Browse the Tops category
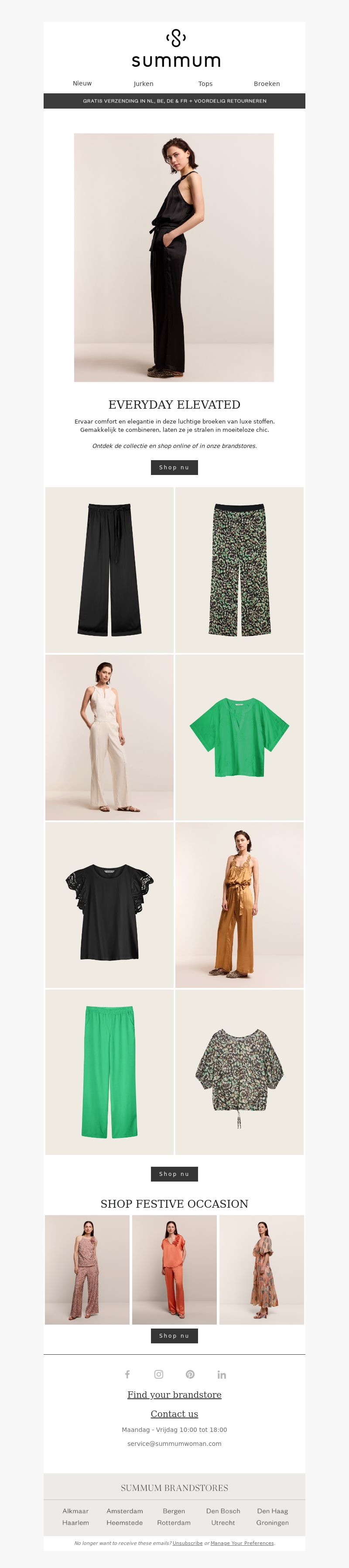Viewport: 349px width, 1568px height. [x=205, y=84]
